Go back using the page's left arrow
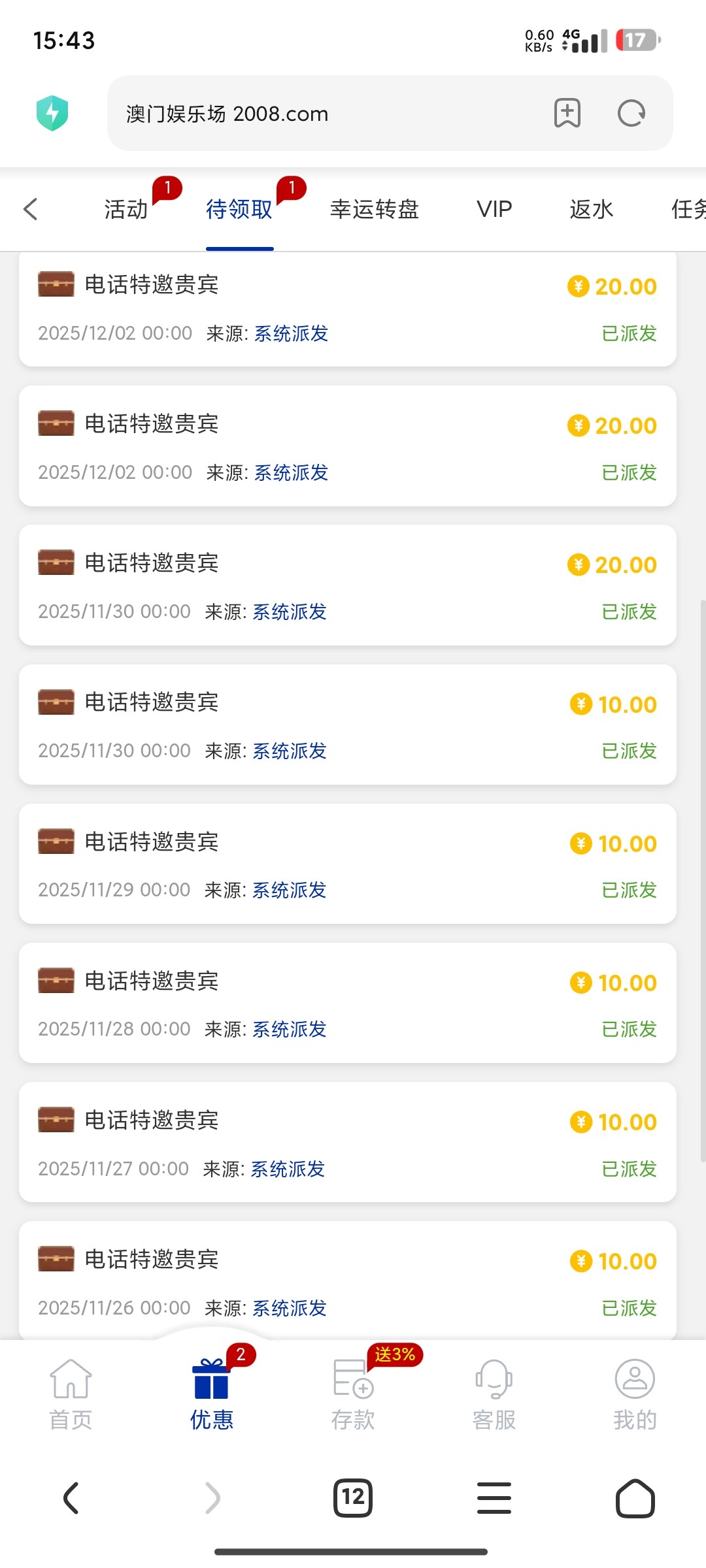 pos(31,209)
